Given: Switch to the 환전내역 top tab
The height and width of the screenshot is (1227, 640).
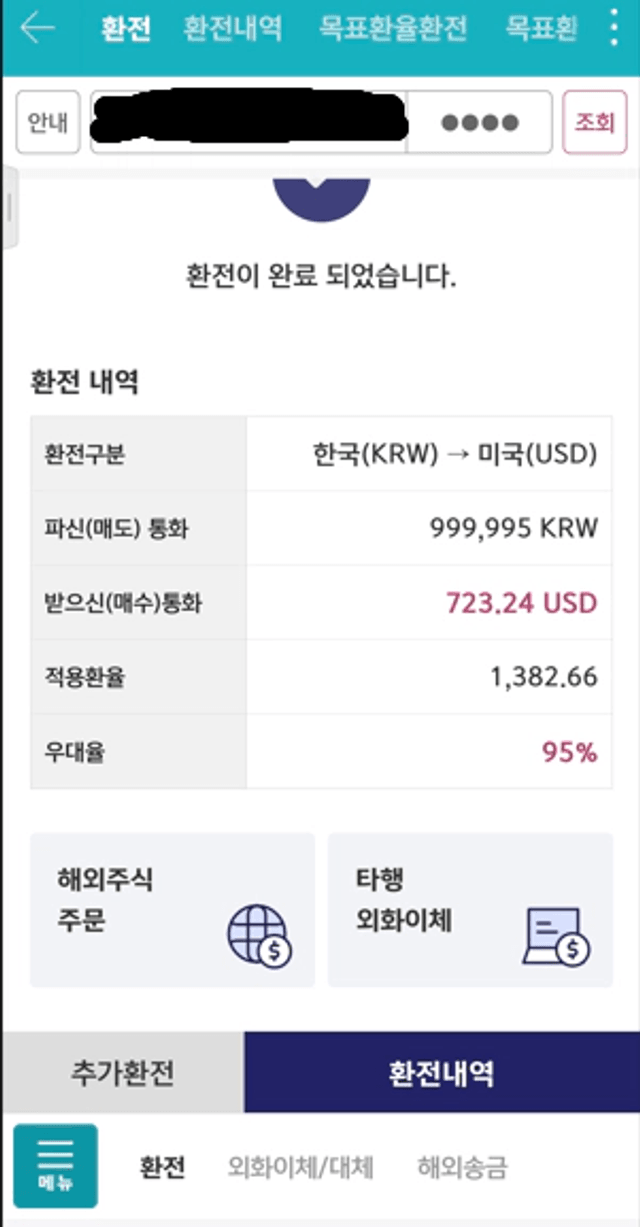Looking at the screenshot, I should point(232,28).
